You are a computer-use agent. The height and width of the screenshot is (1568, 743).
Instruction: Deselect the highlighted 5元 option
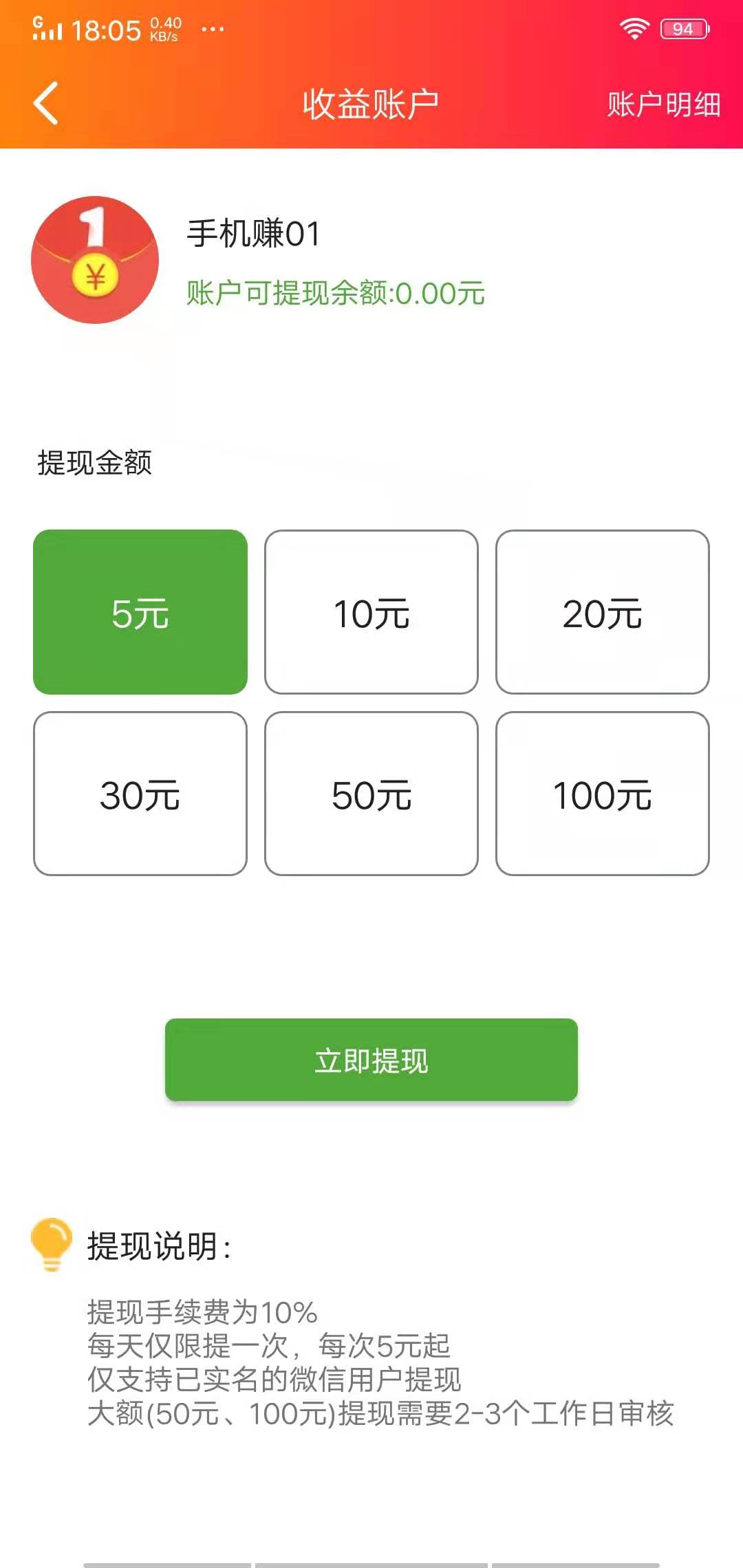(x=140, y=612)
